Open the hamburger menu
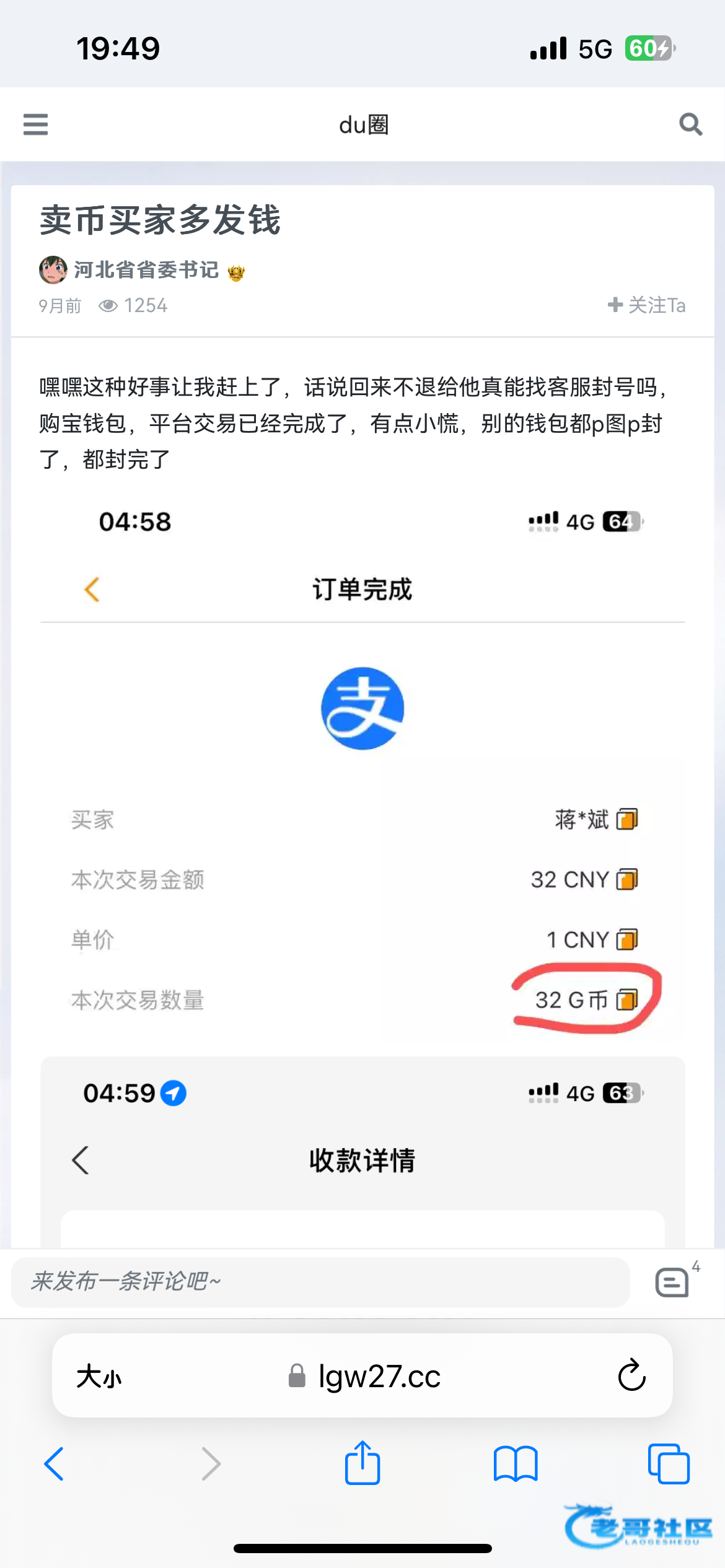725x1568 pixels. click(x=35, y=124)
